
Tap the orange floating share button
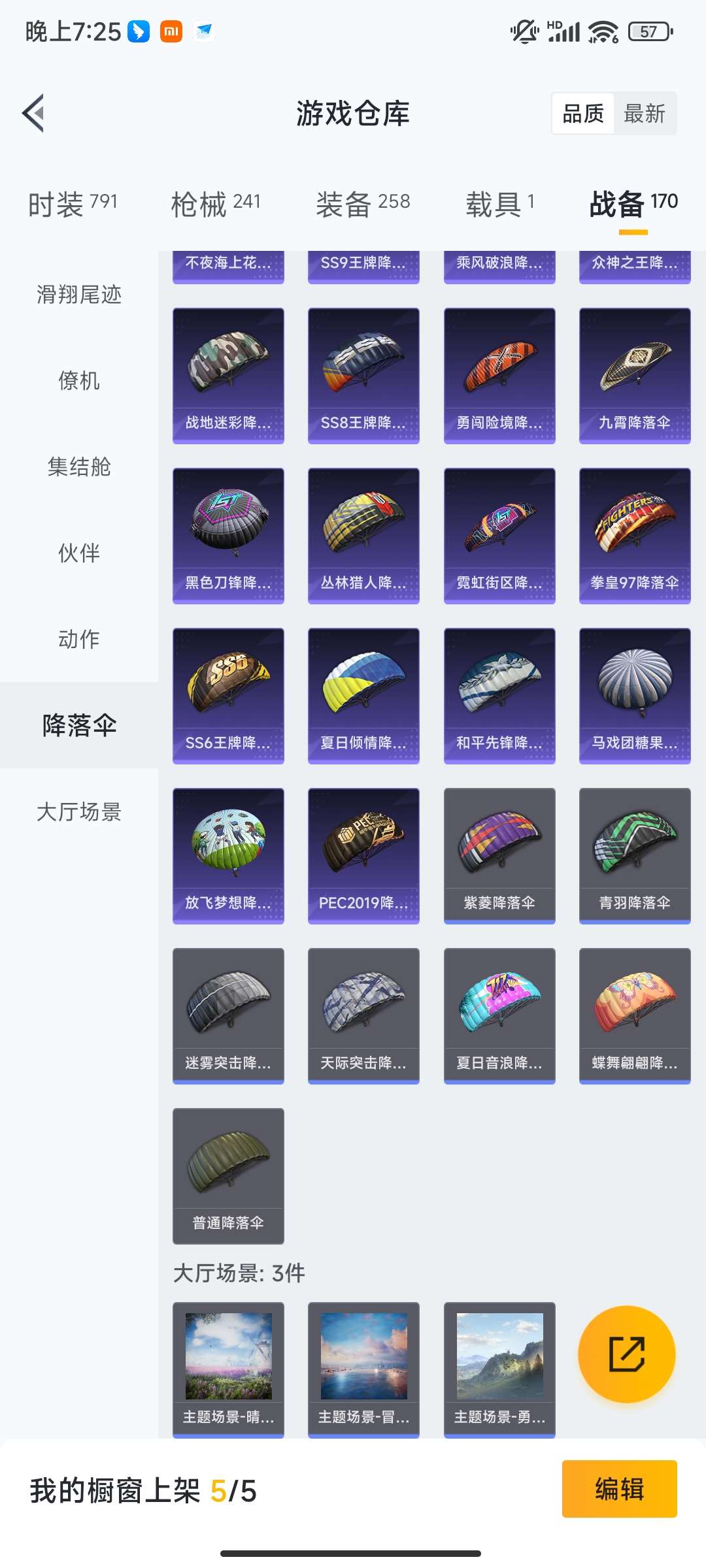626,1354
